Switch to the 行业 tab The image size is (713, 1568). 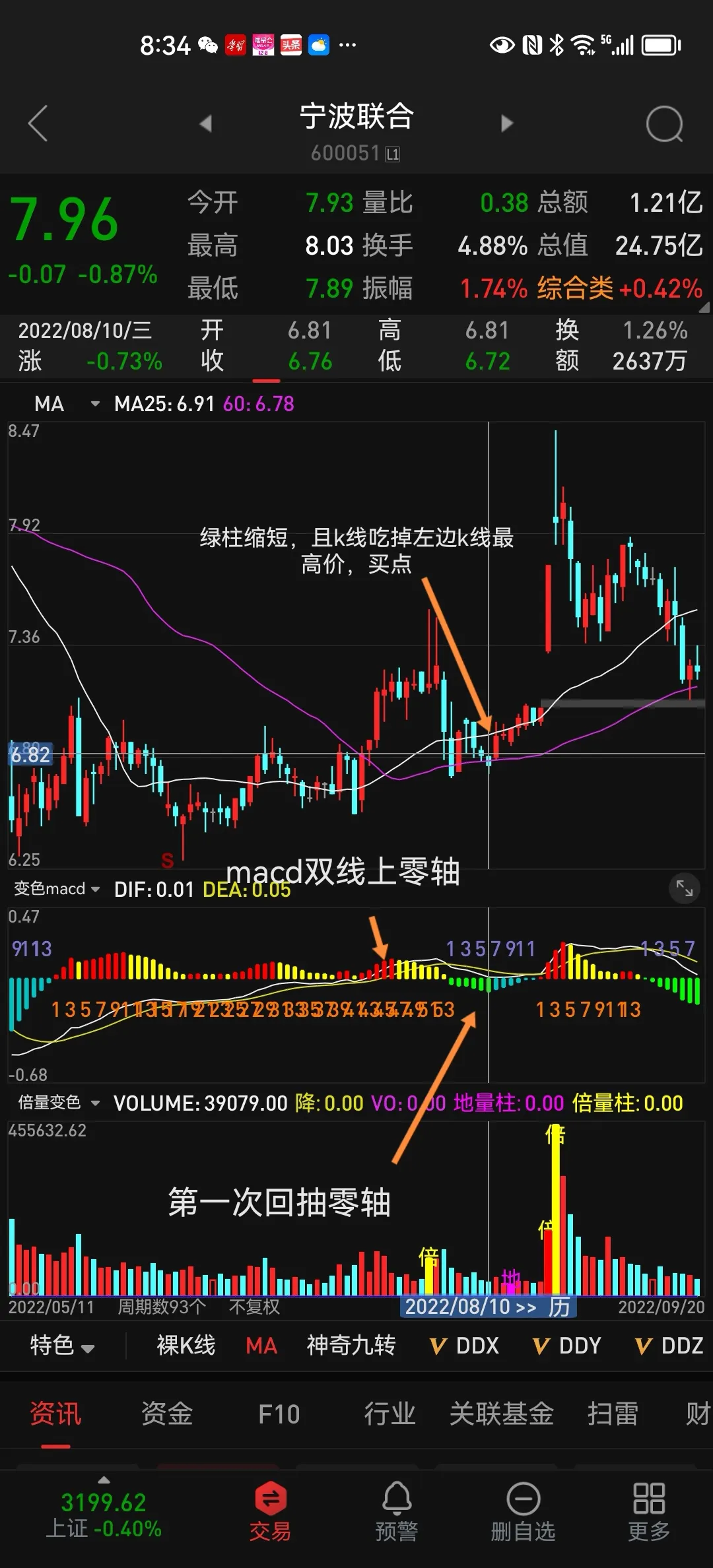[x=390, y=1414]
